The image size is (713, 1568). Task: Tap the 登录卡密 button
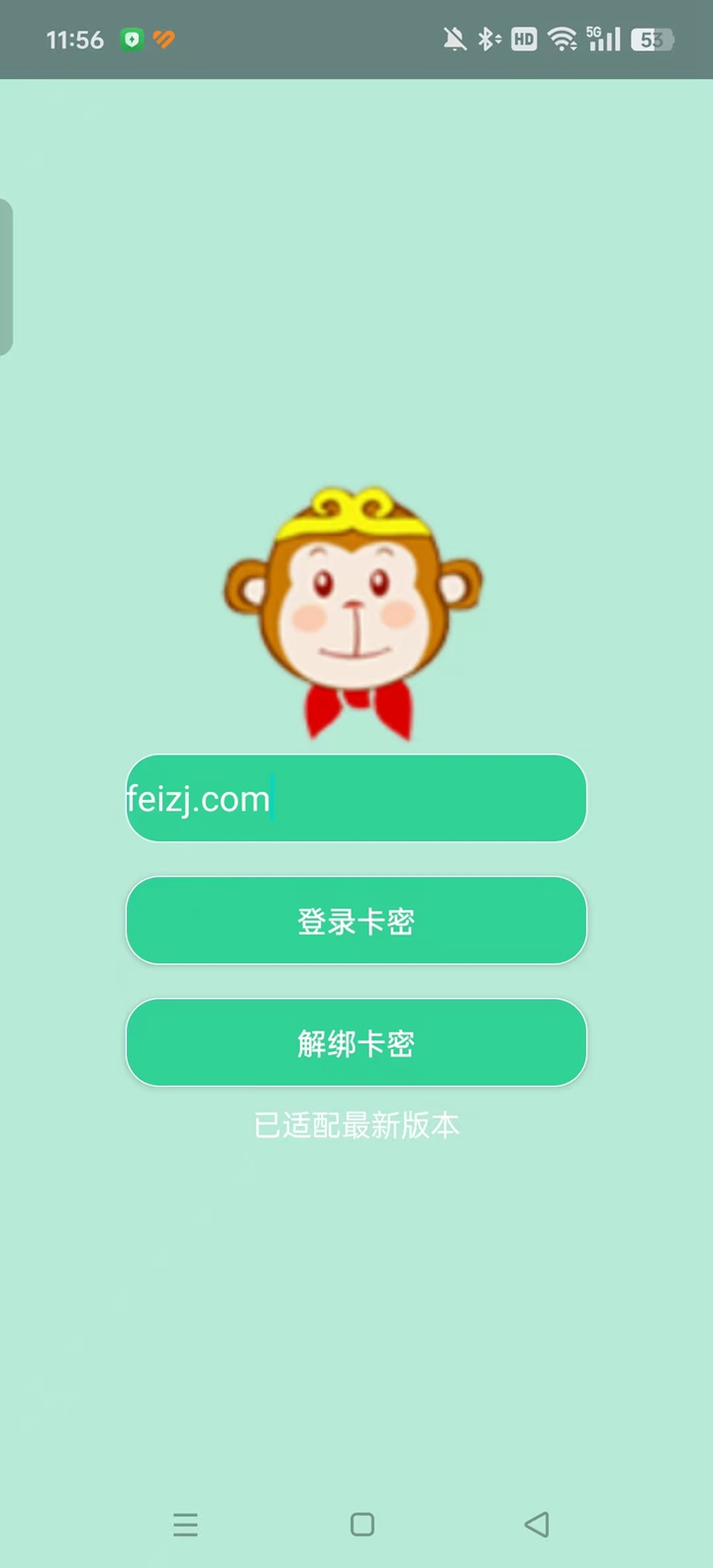coord(356,921)
